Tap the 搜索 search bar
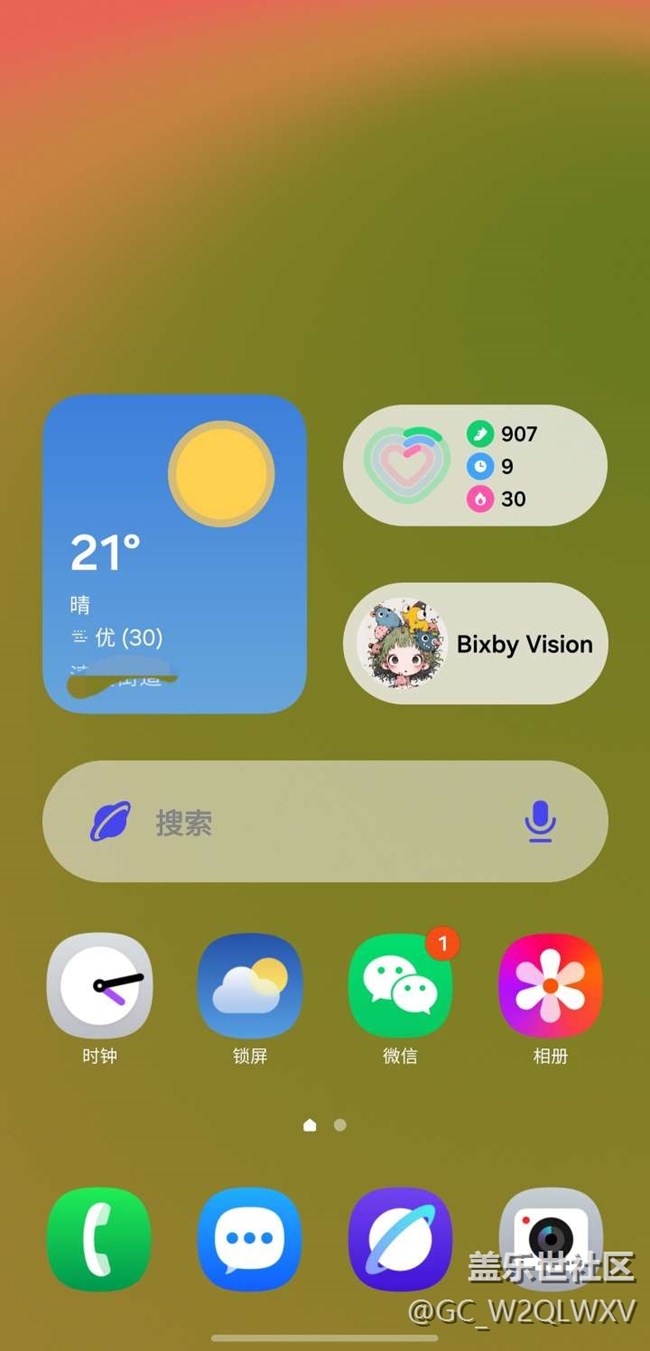Viewport: 650px width, 1351px height. 300,822
